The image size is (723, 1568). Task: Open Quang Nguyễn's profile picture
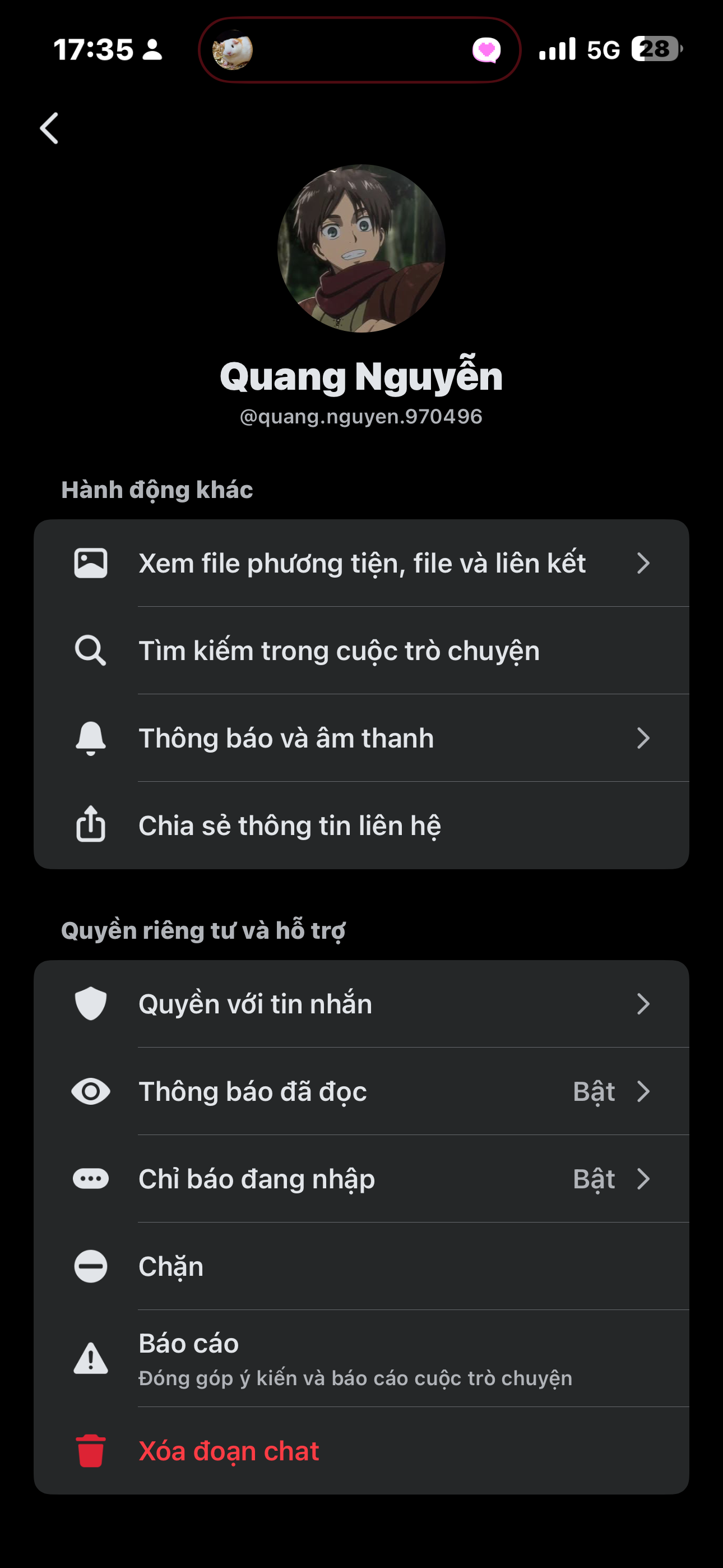[x=361, y=248]
